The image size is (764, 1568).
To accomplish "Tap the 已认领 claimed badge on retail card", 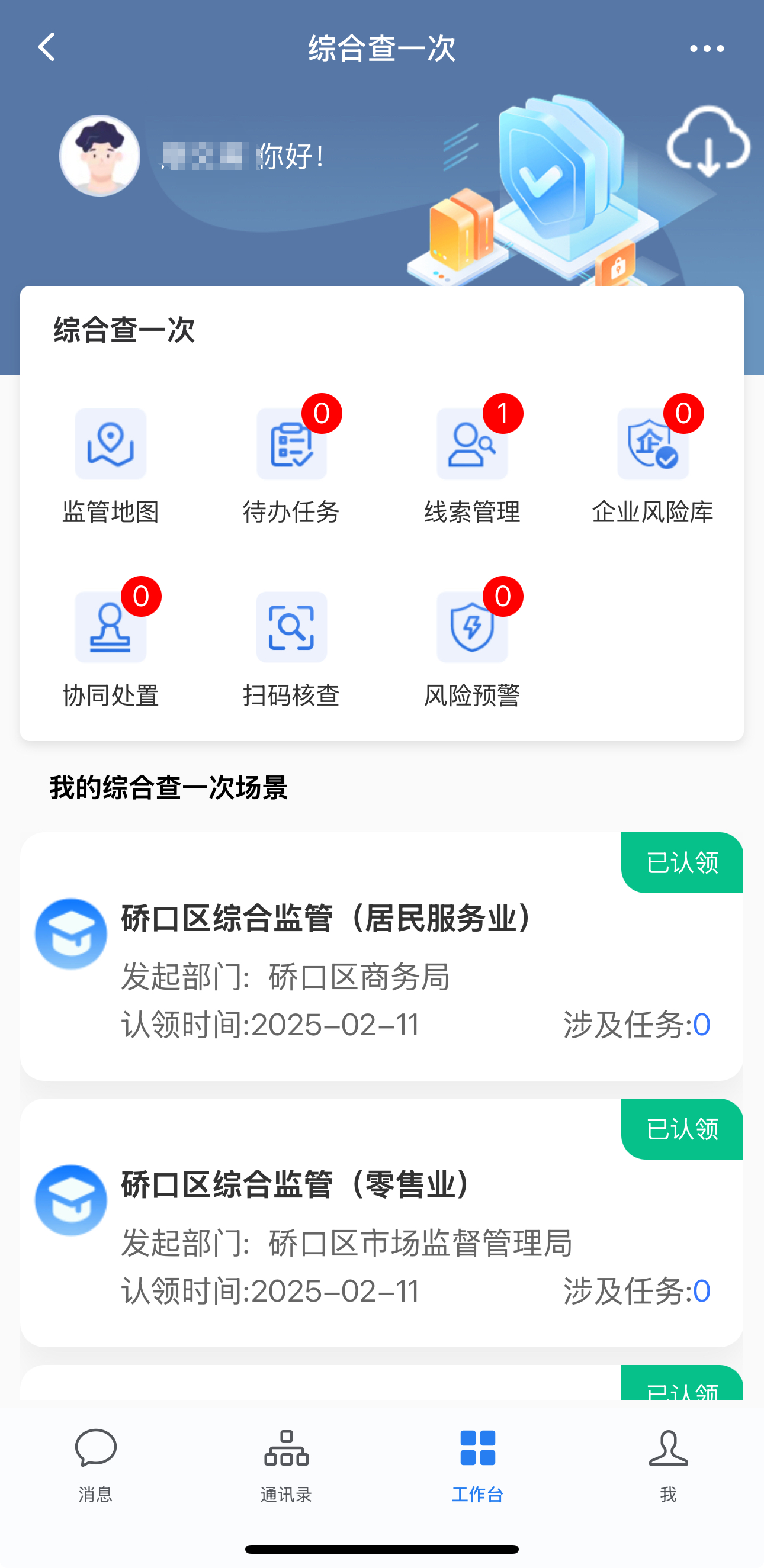I will [x=682, y=1129].
